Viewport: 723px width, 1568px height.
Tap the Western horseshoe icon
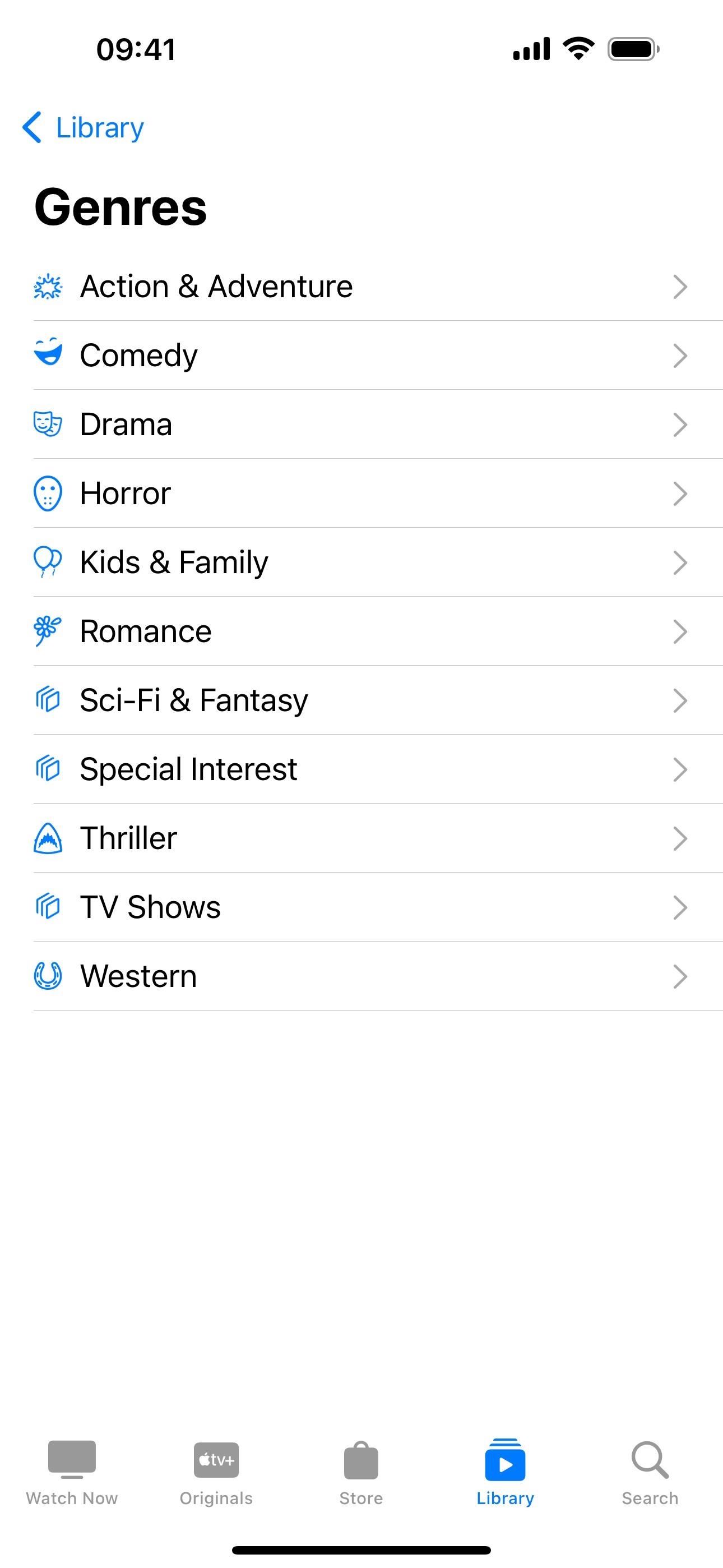[48, 976]
